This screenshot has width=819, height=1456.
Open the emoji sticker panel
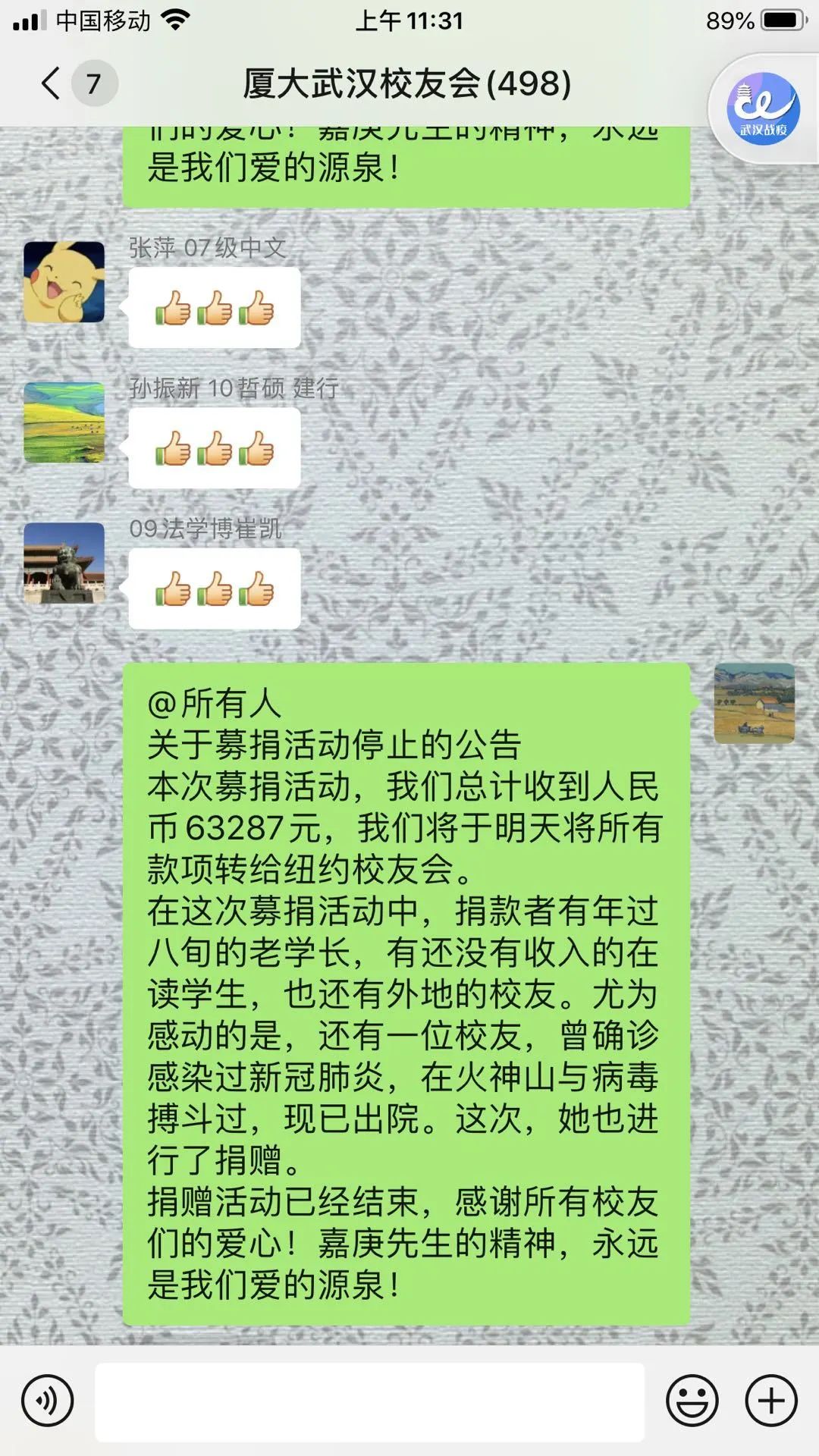[692, 1401]
